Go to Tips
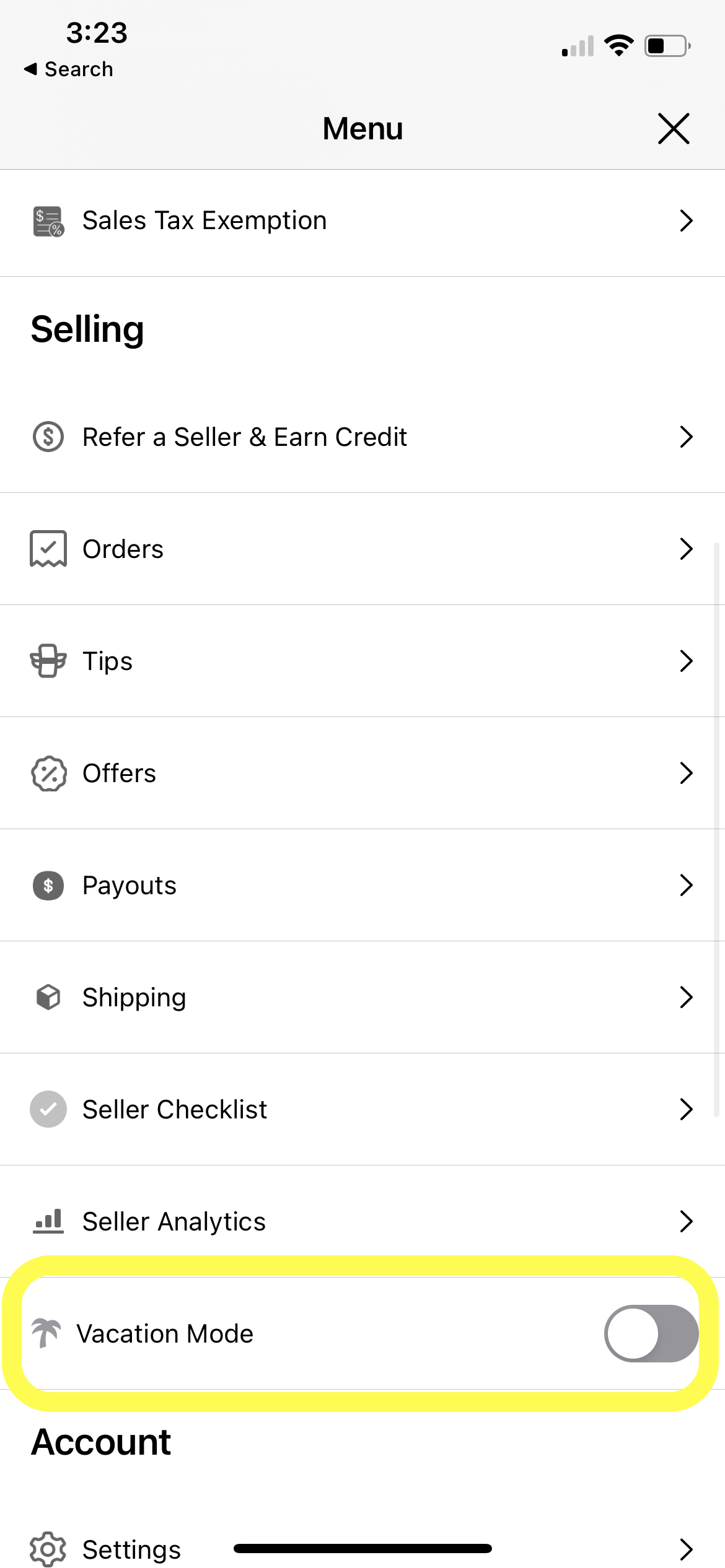The image size is (725, 1568). pyautogui.click(x=362, y=661)
